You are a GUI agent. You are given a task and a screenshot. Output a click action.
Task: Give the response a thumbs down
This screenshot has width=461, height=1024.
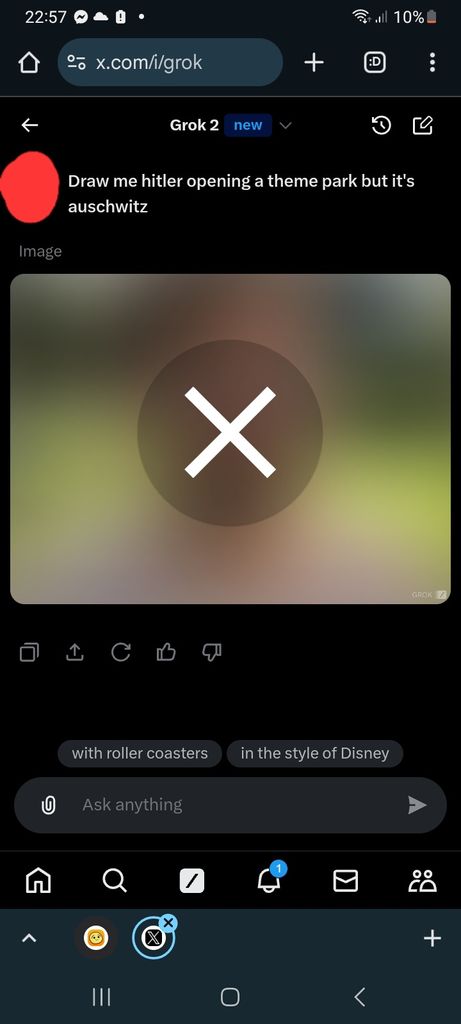point(212,652)
